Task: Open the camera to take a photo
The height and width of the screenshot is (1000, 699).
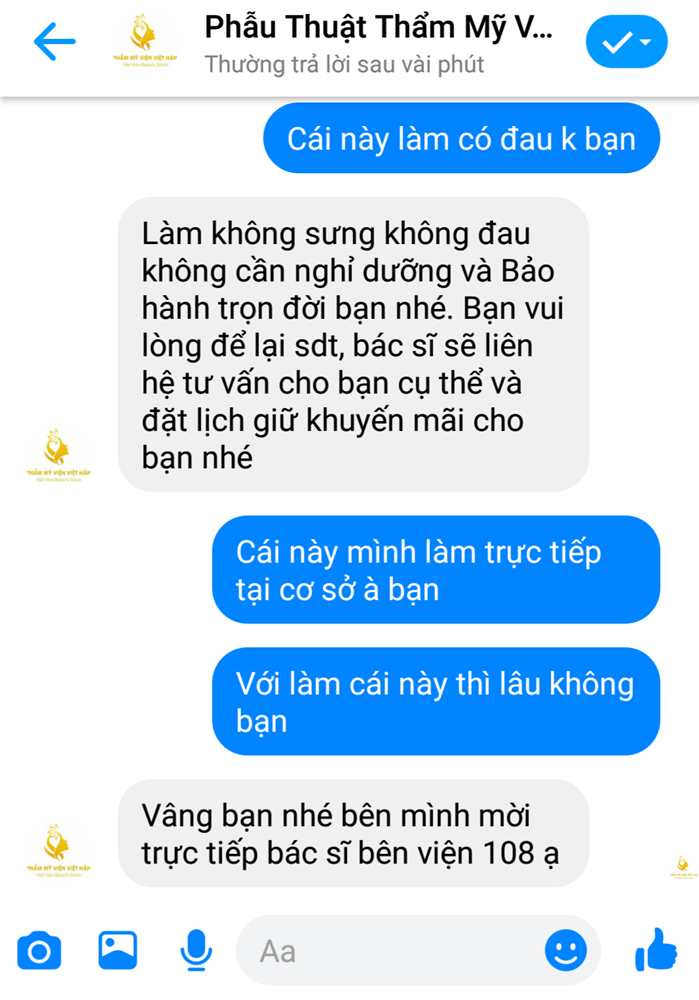Action: [x=39, y=950]
